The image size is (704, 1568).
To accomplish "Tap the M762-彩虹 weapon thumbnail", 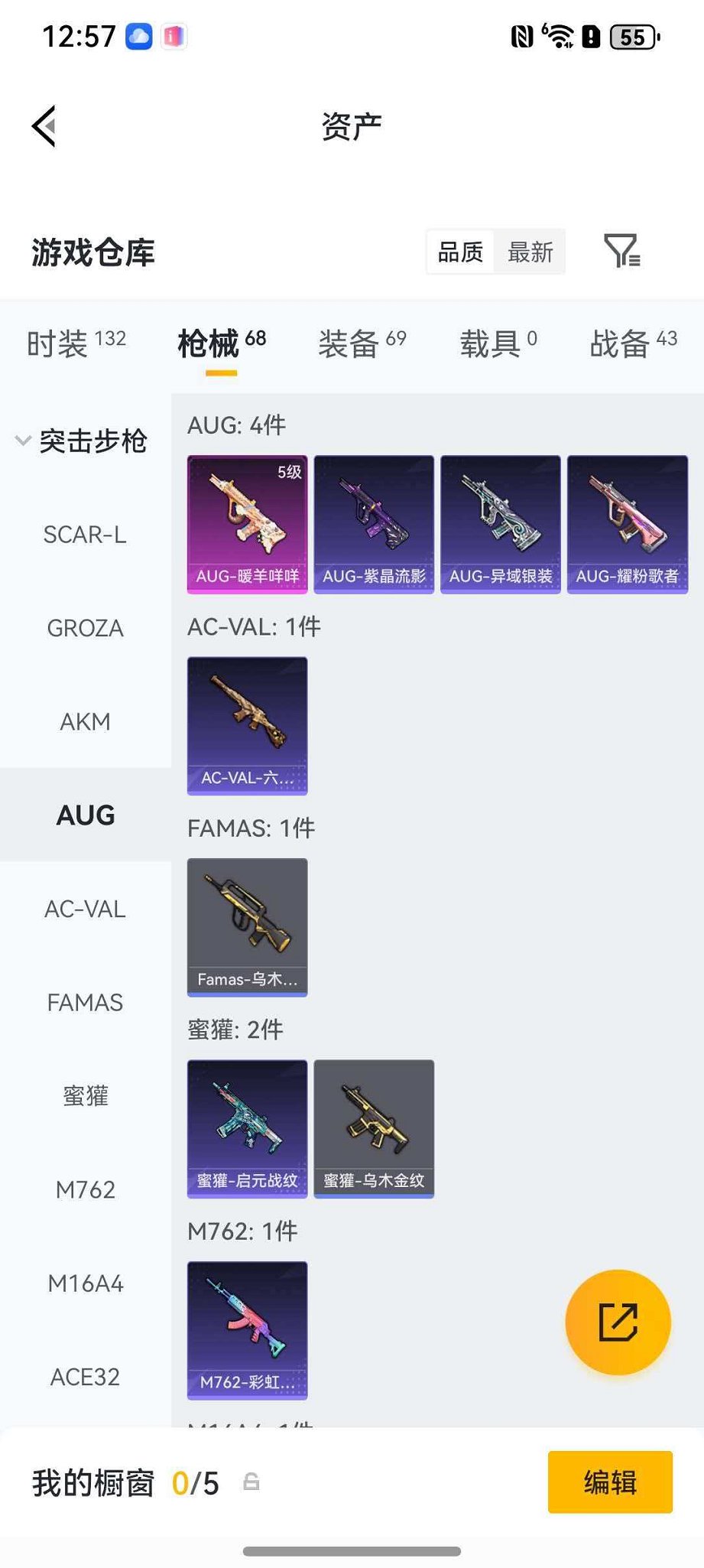I will pos(247,1332).
